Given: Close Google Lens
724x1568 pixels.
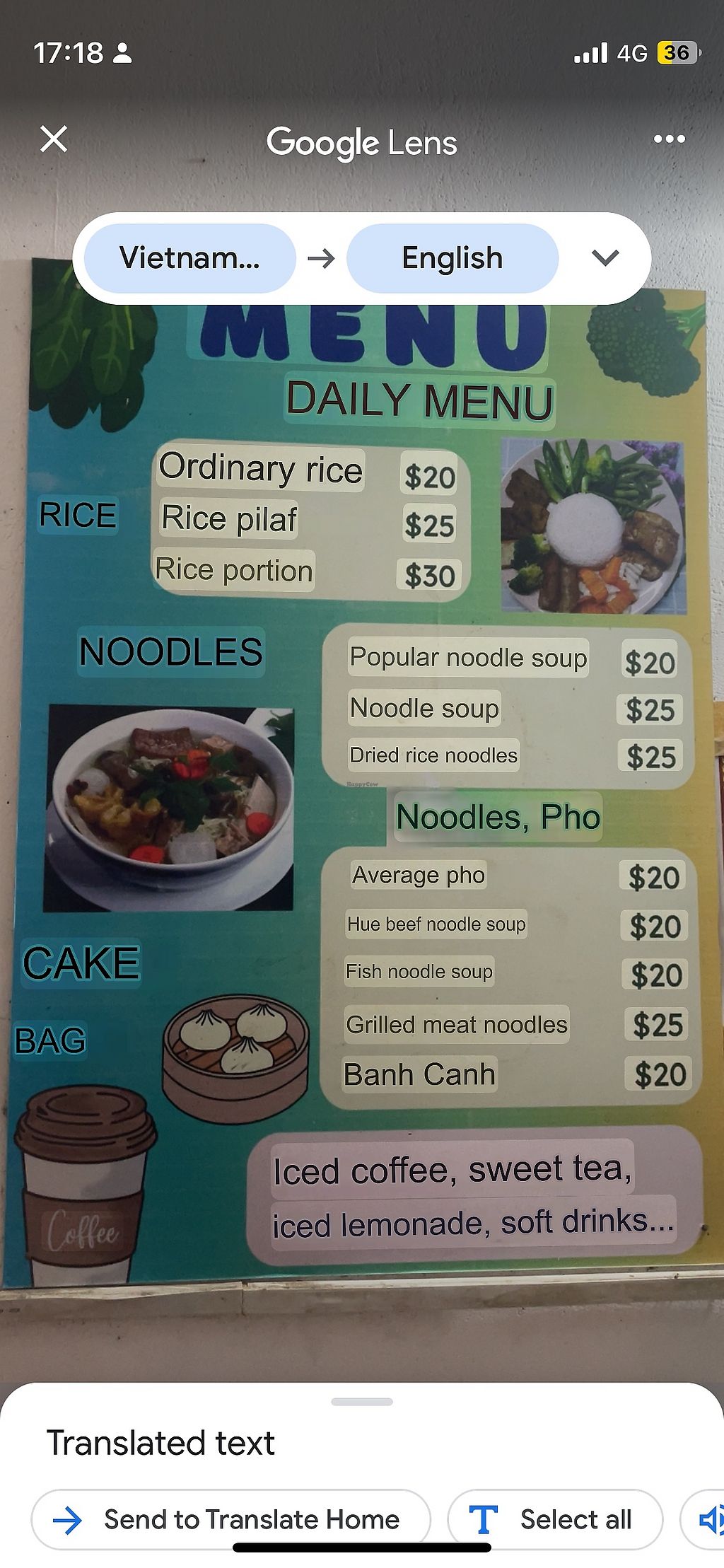Looking at the screenshot, I should (x=54, y=139).
